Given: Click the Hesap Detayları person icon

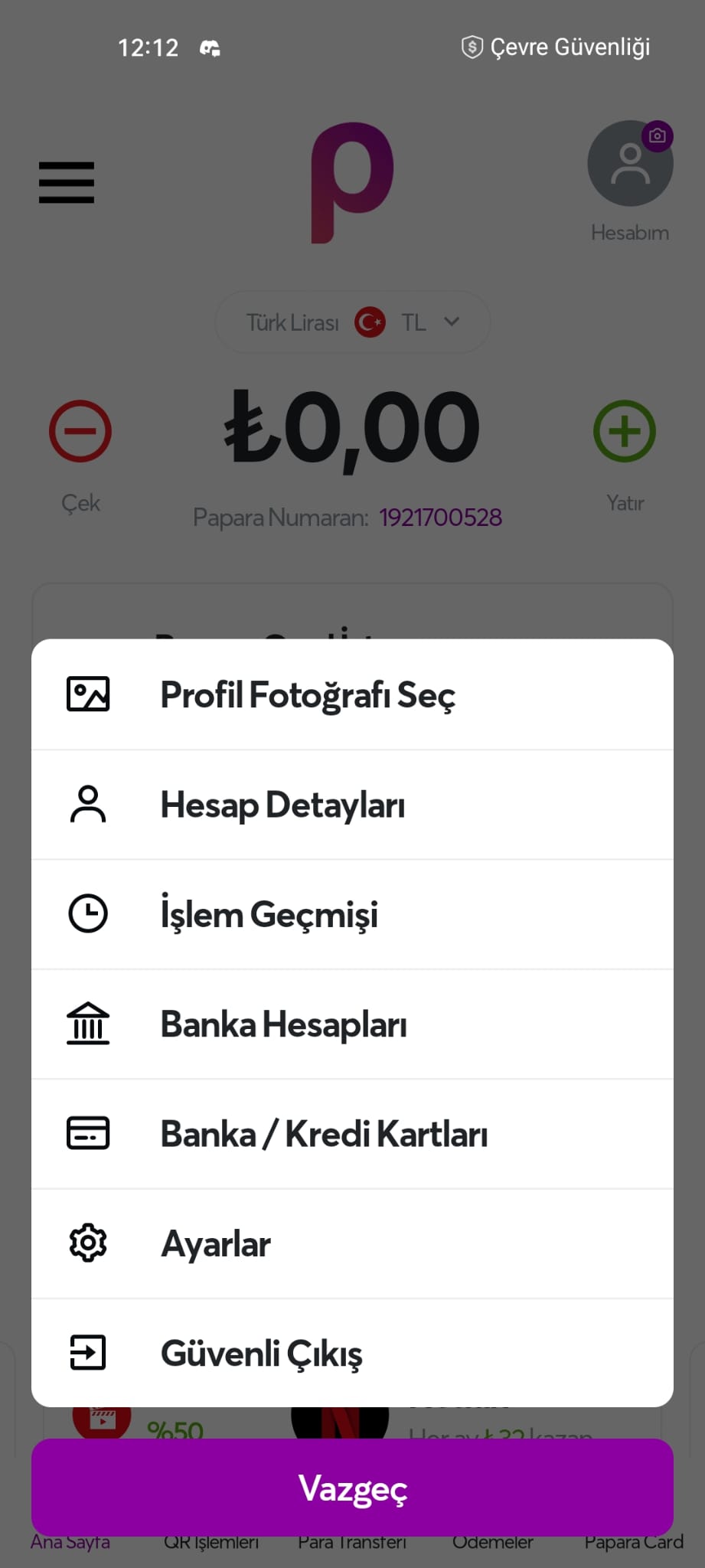Looking at the screenshot, I should [x=88, y=804].
